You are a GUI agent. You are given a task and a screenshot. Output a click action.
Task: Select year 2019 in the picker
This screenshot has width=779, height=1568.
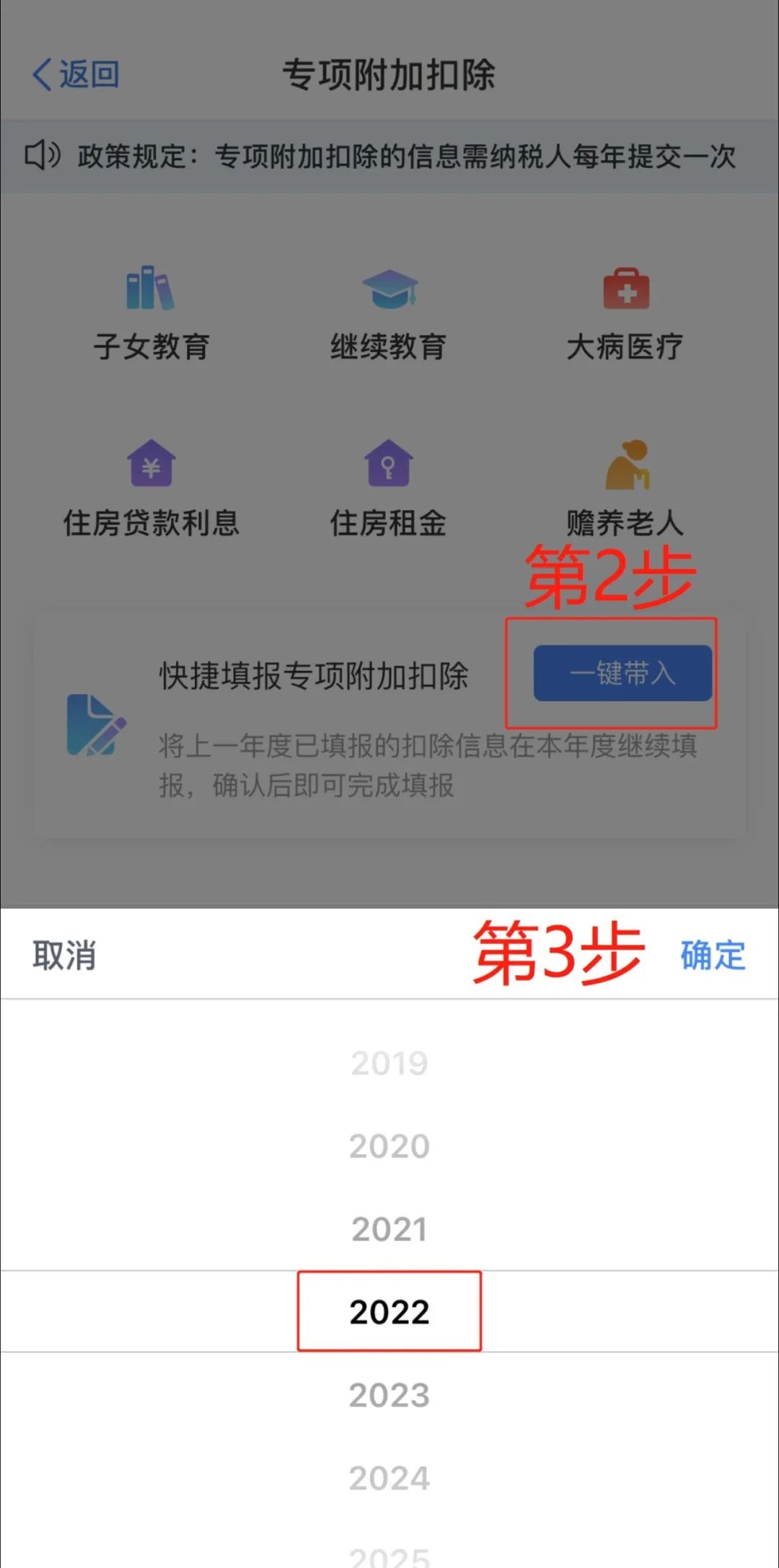[x=389, y=1062]
